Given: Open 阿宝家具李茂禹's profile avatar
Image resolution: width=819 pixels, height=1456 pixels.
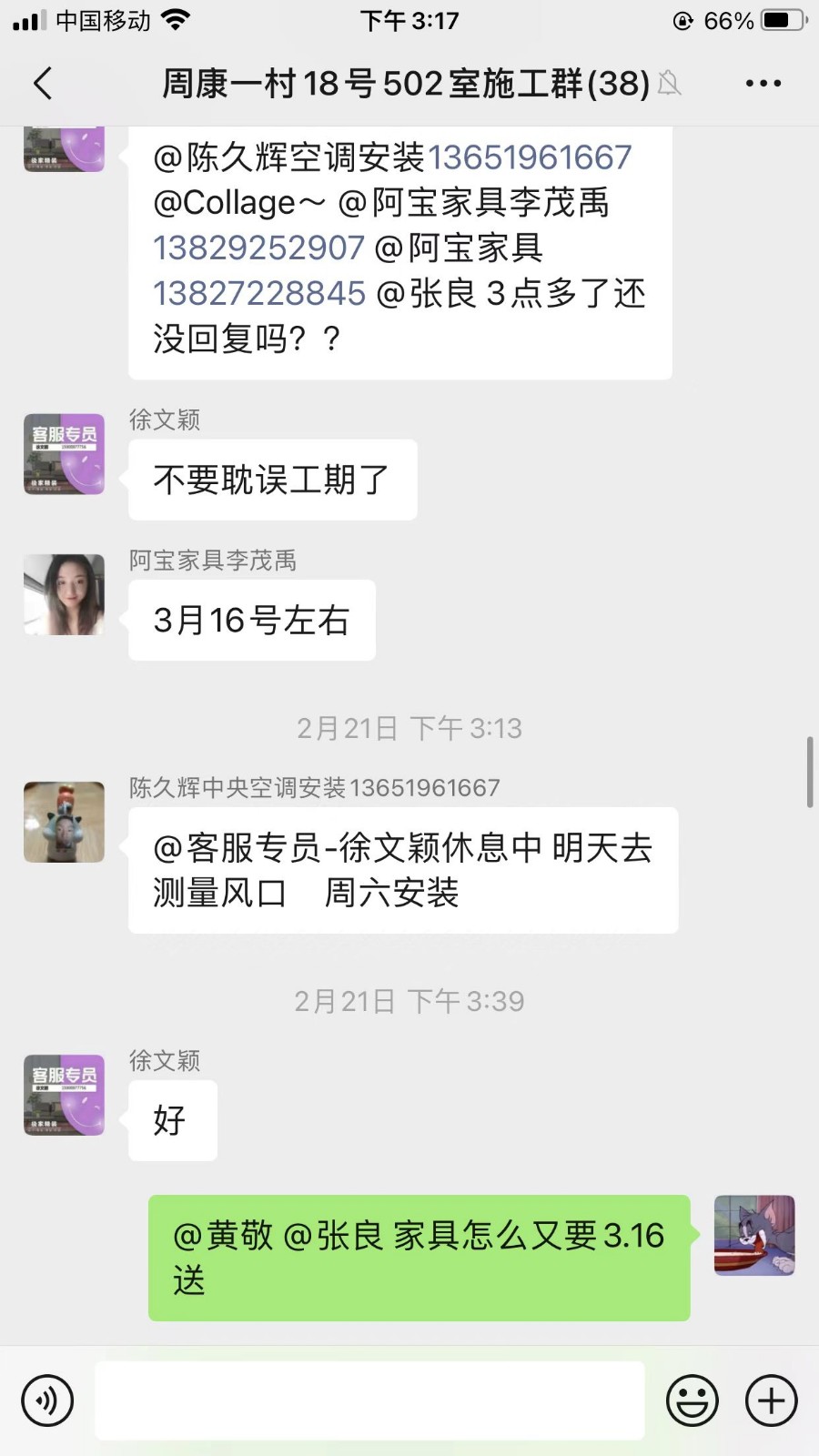Looking at the screenshot, I should tap(64, 594).
